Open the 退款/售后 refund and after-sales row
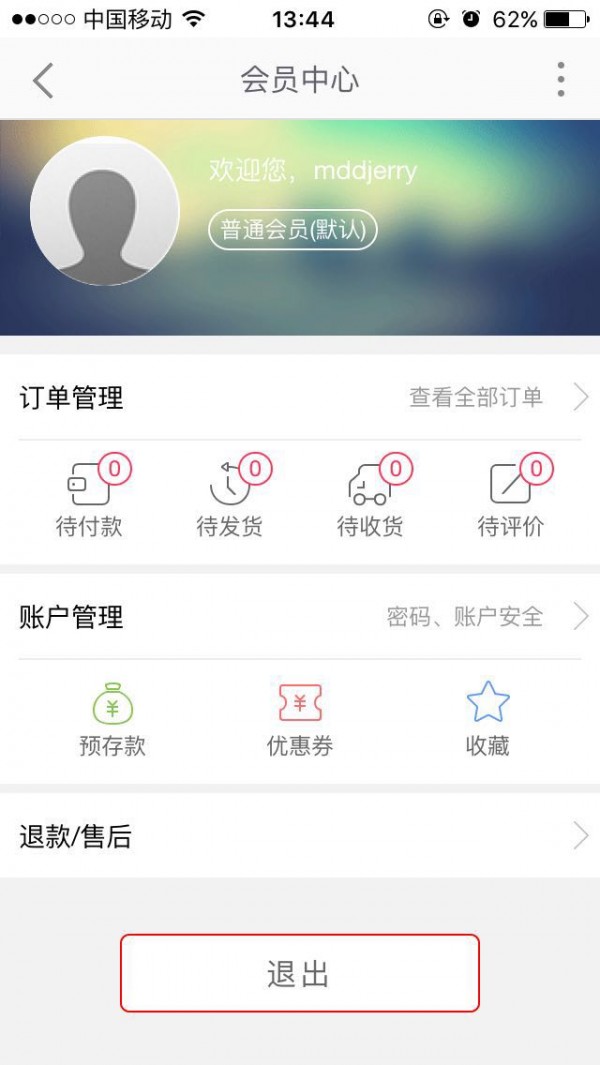 [300, 836]
